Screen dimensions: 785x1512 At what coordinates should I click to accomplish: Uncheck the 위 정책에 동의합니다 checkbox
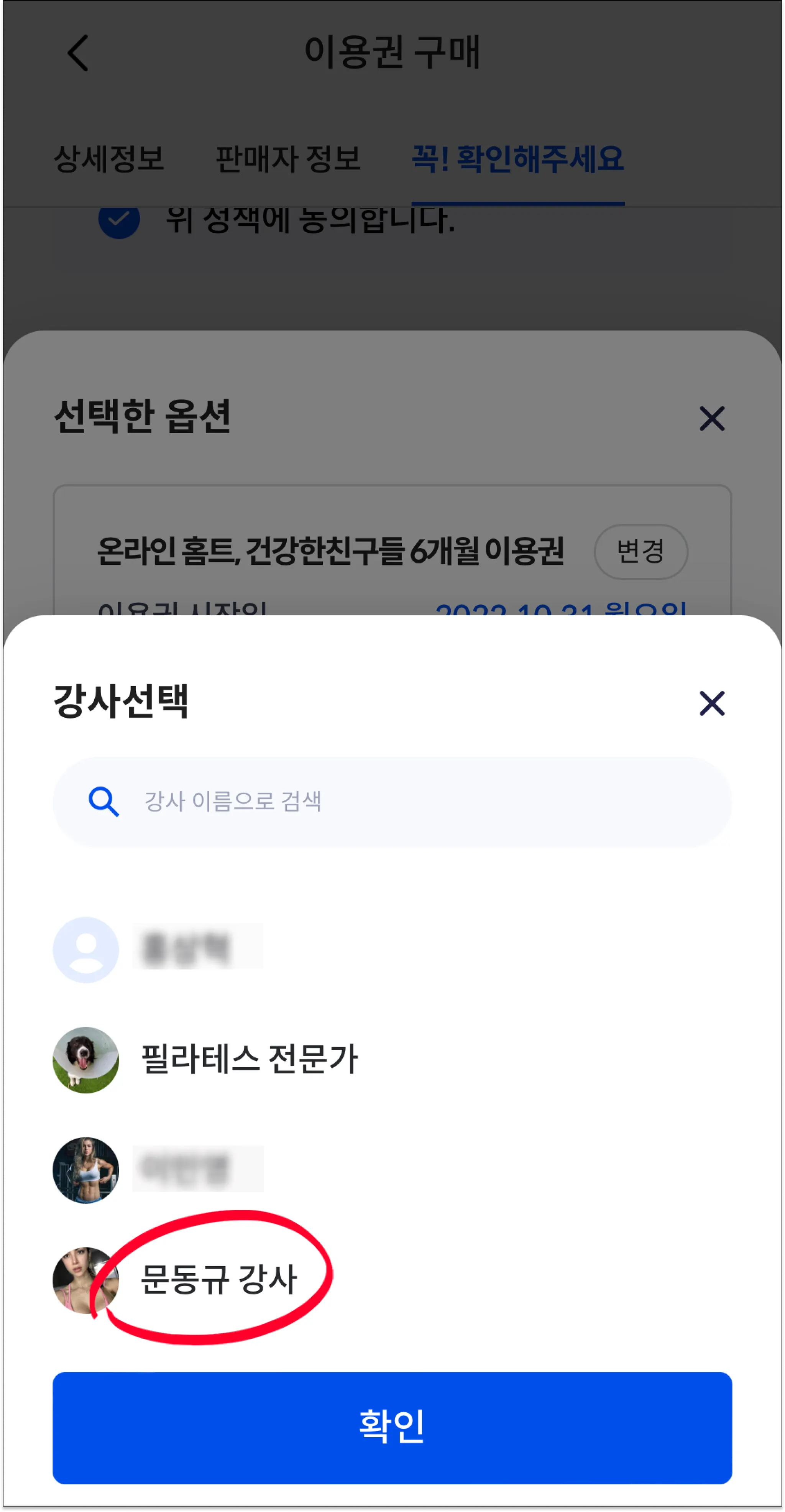[119, 220]
